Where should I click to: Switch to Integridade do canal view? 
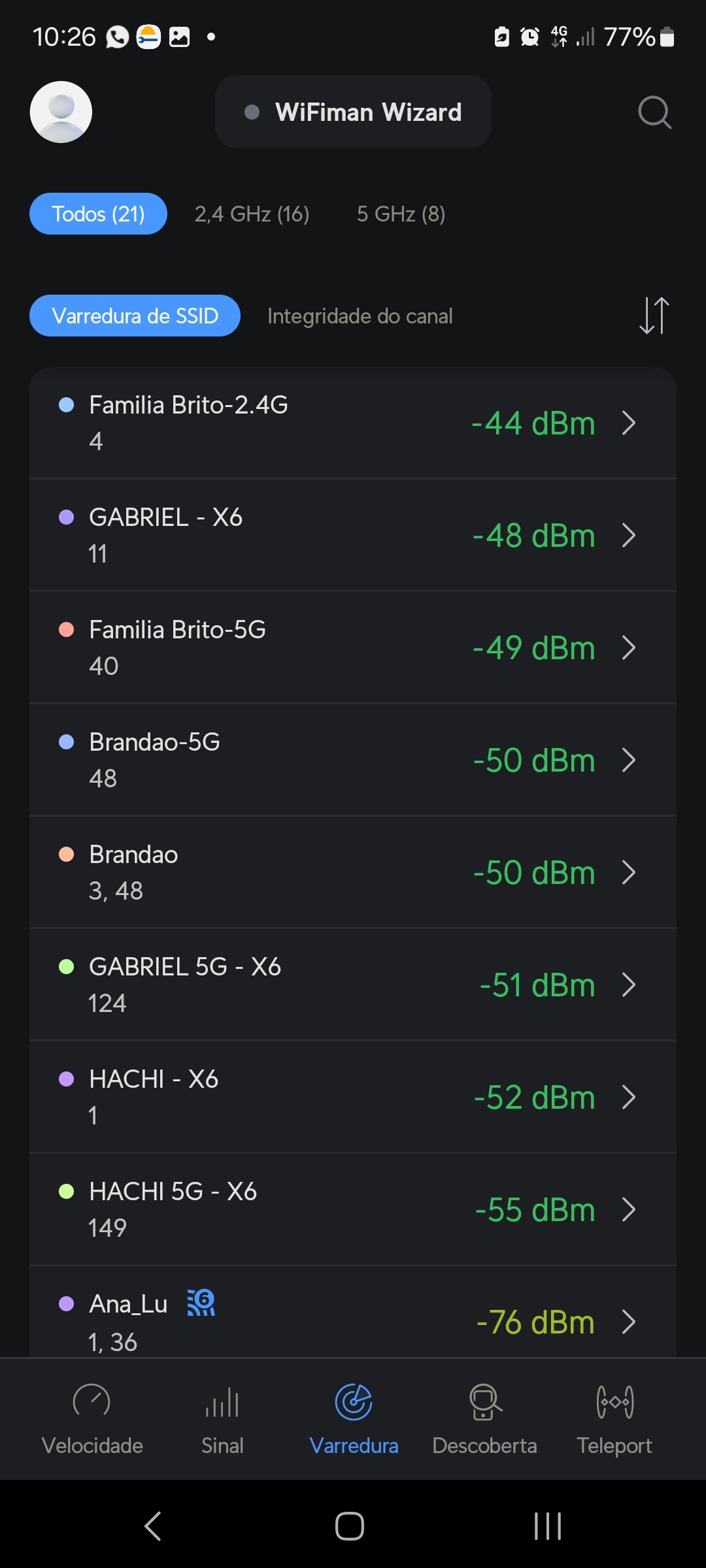[360, 316]
